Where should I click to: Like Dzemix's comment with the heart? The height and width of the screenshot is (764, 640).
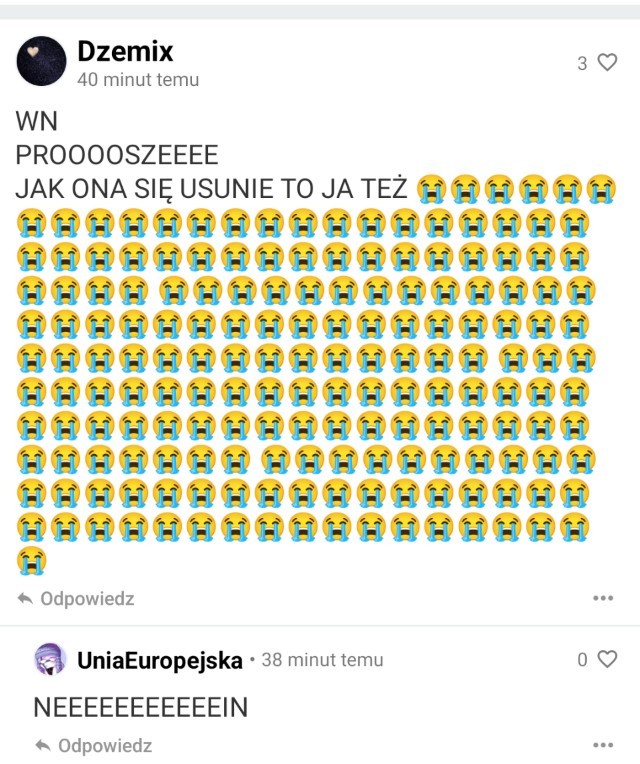pyautogui.click(x=607, y=63)
